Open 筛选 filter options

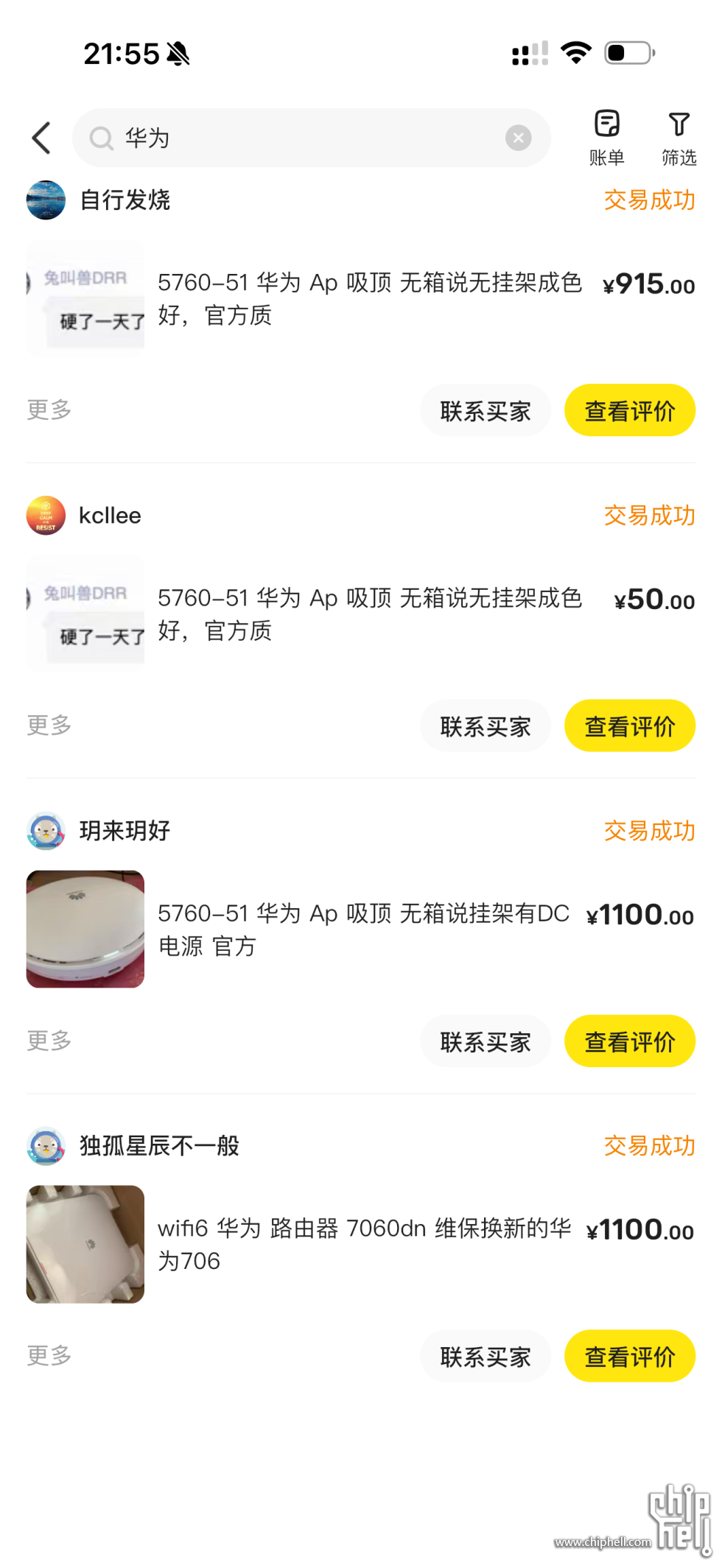(x=679, y=137)
